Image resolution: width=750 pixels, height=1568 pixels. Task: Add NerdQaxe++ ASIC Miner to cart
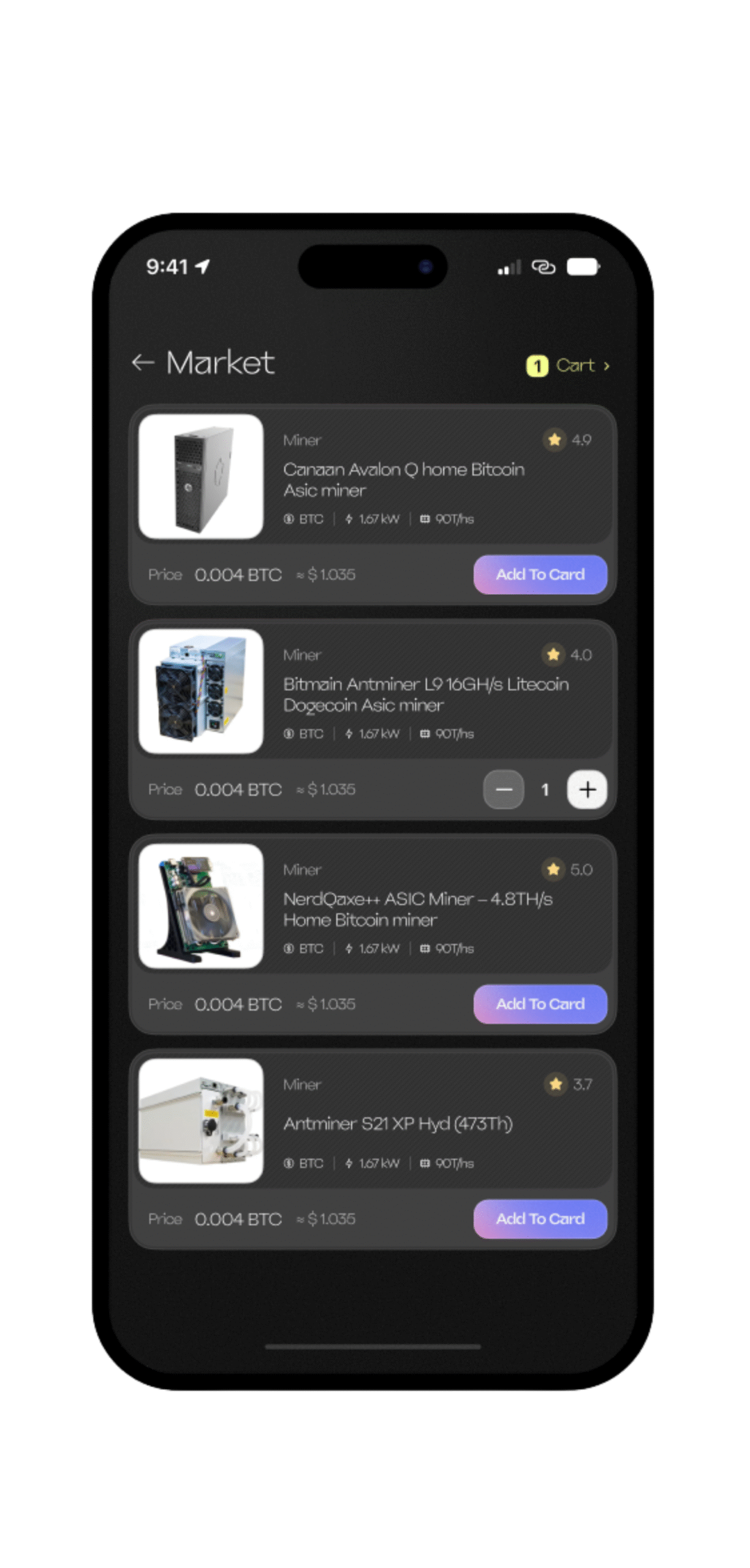point(540,1004)
